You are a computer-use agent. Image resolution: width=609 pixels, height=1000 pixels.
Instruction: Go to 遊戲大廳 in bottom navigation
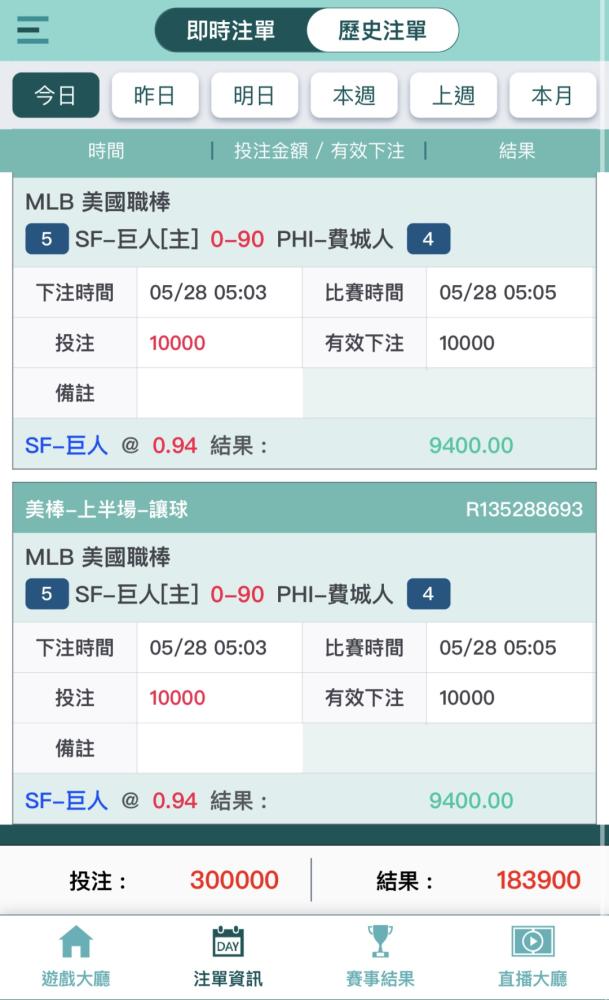(x=76, y=956)
